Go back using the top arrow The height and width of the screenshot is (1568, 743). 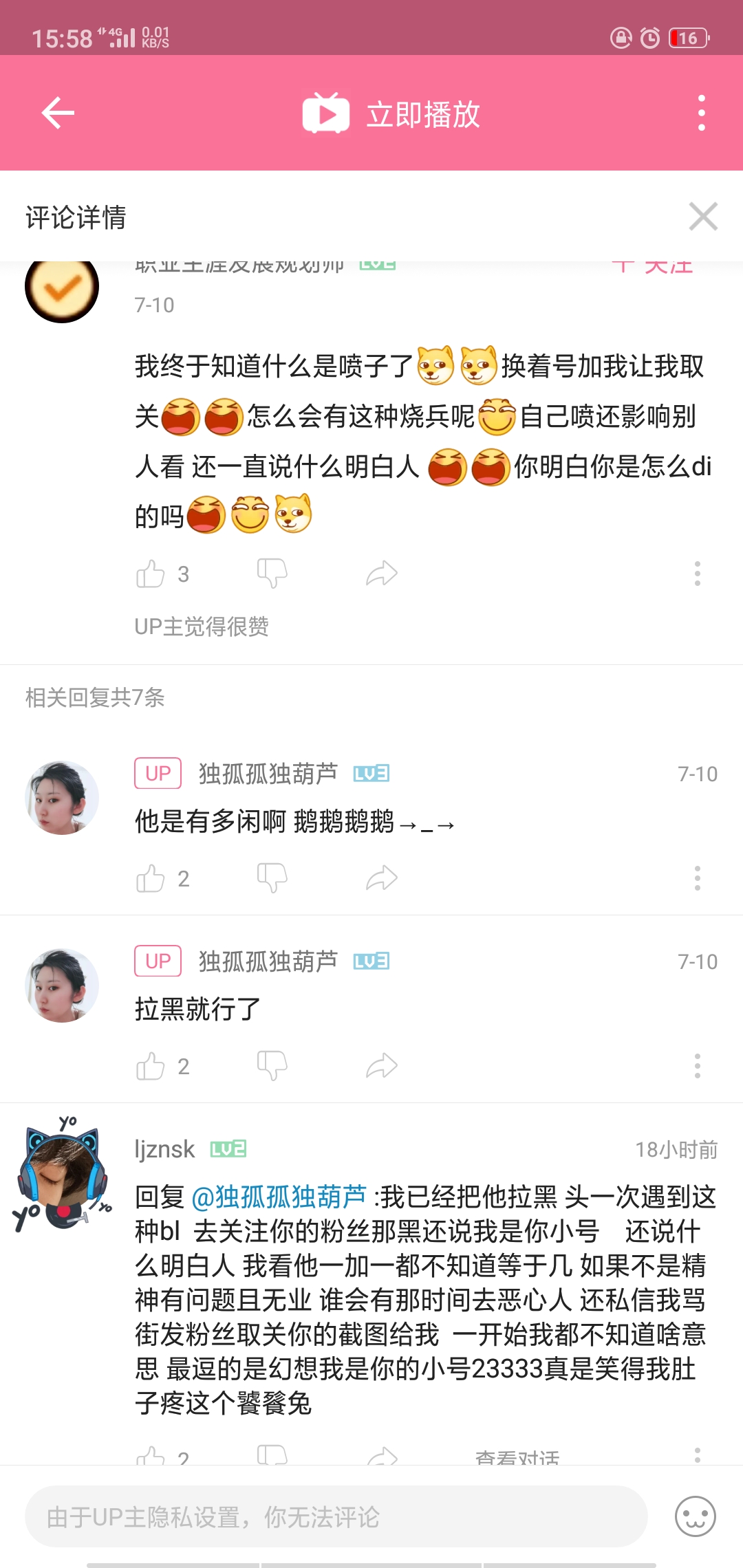[x=58, y=113]
